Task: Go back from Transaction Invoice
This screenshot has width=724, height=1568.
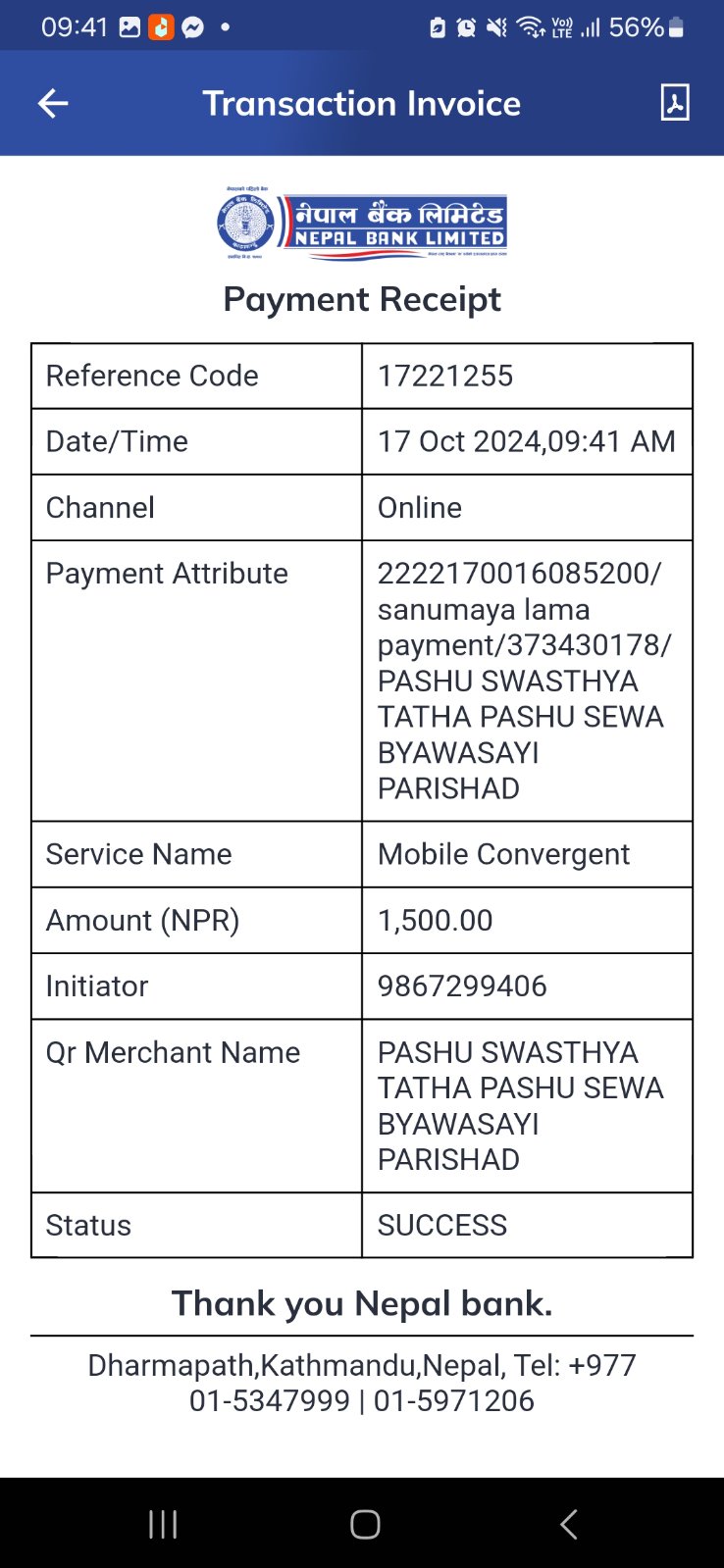Action: [53, 103]
